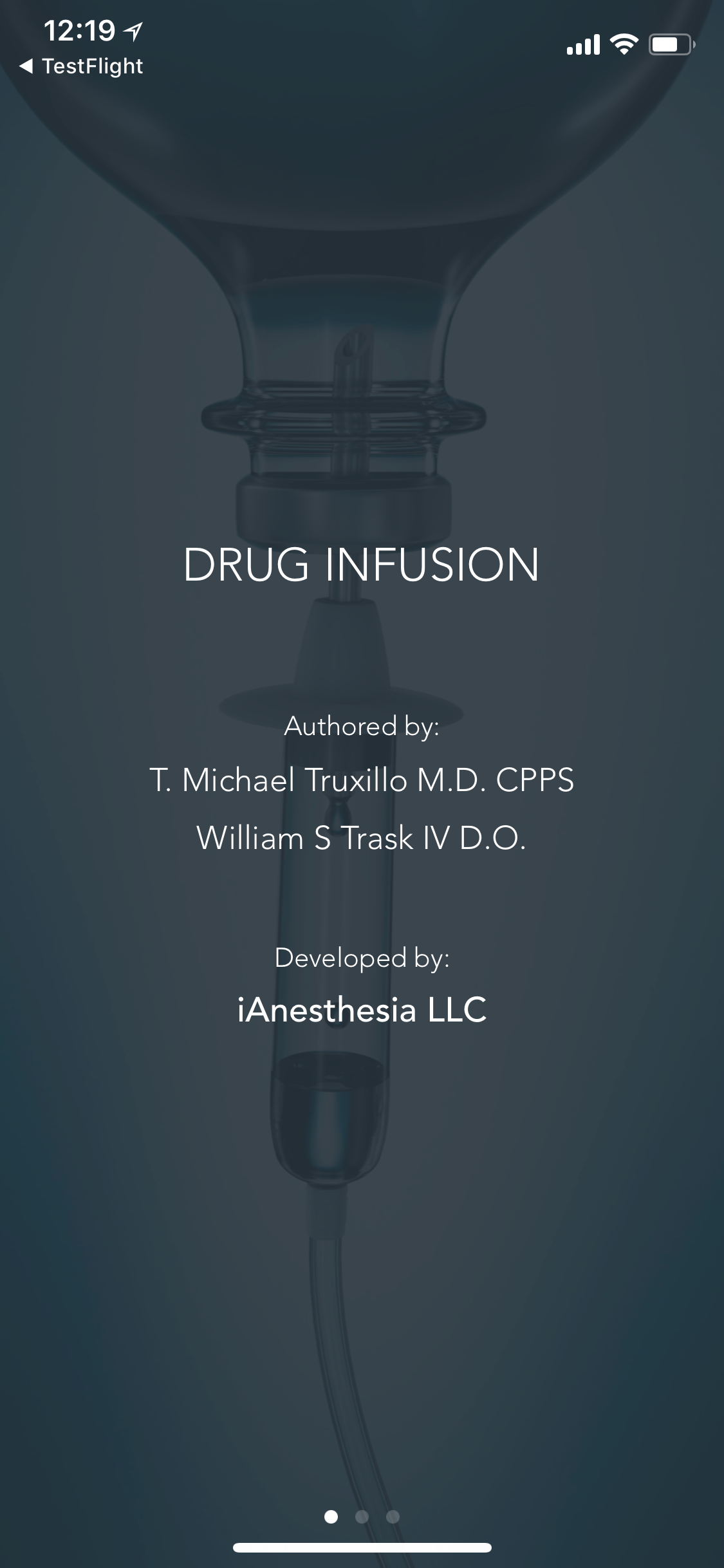Tap the cellular signal strength icon
This screenshot has width=724, height=1568.
tap(584, 43)
